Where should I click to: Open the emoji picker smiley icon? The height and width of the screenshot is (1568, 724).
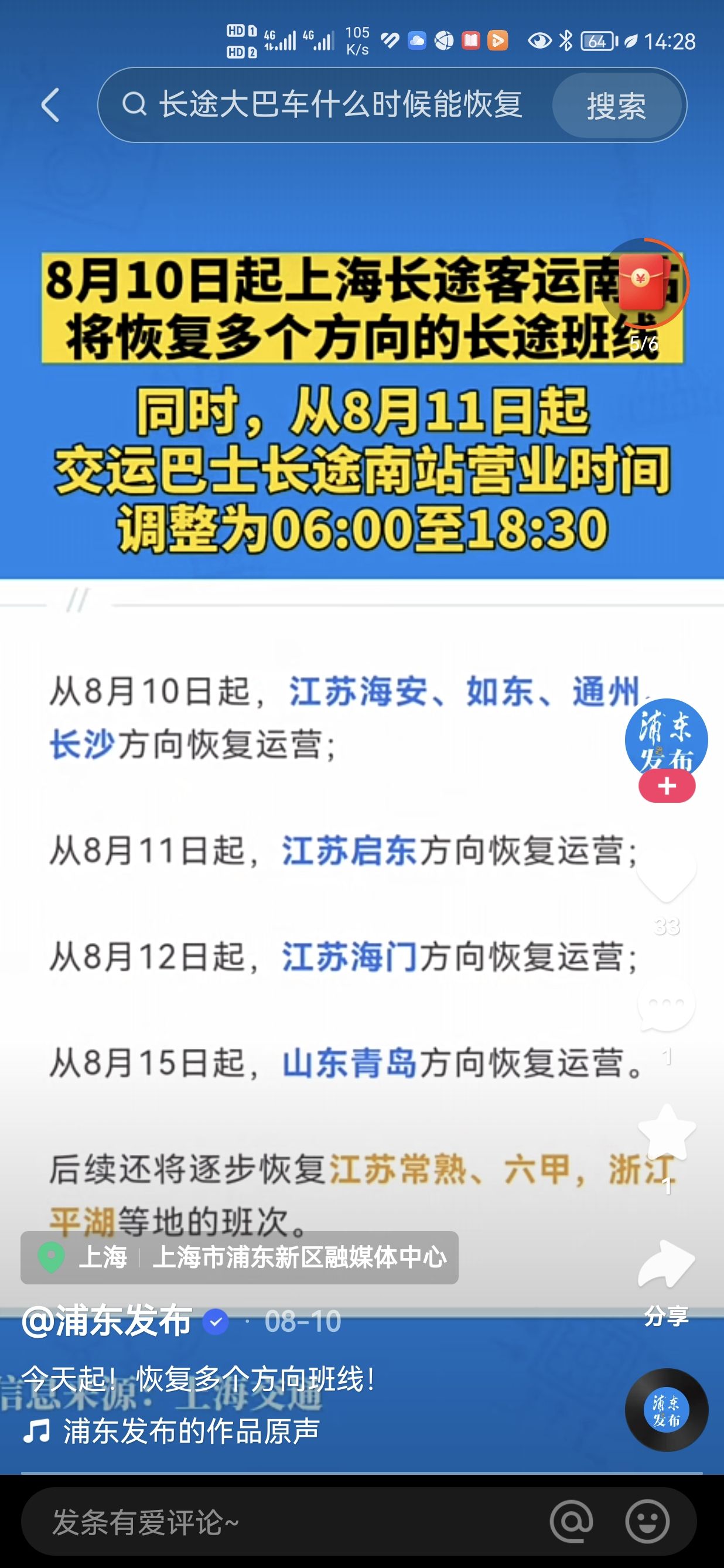(x=647, y=1522)
